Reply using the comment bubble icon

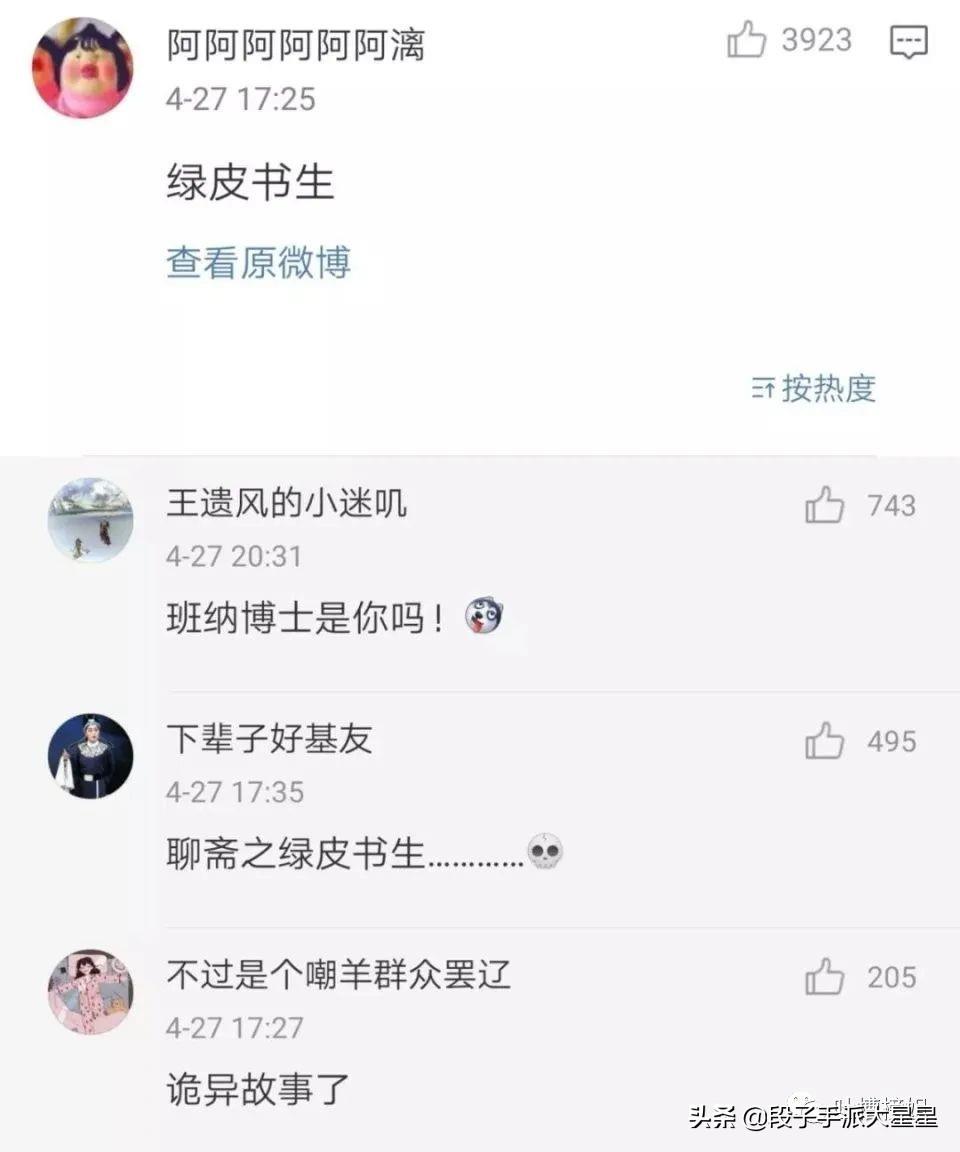point(908,41)
